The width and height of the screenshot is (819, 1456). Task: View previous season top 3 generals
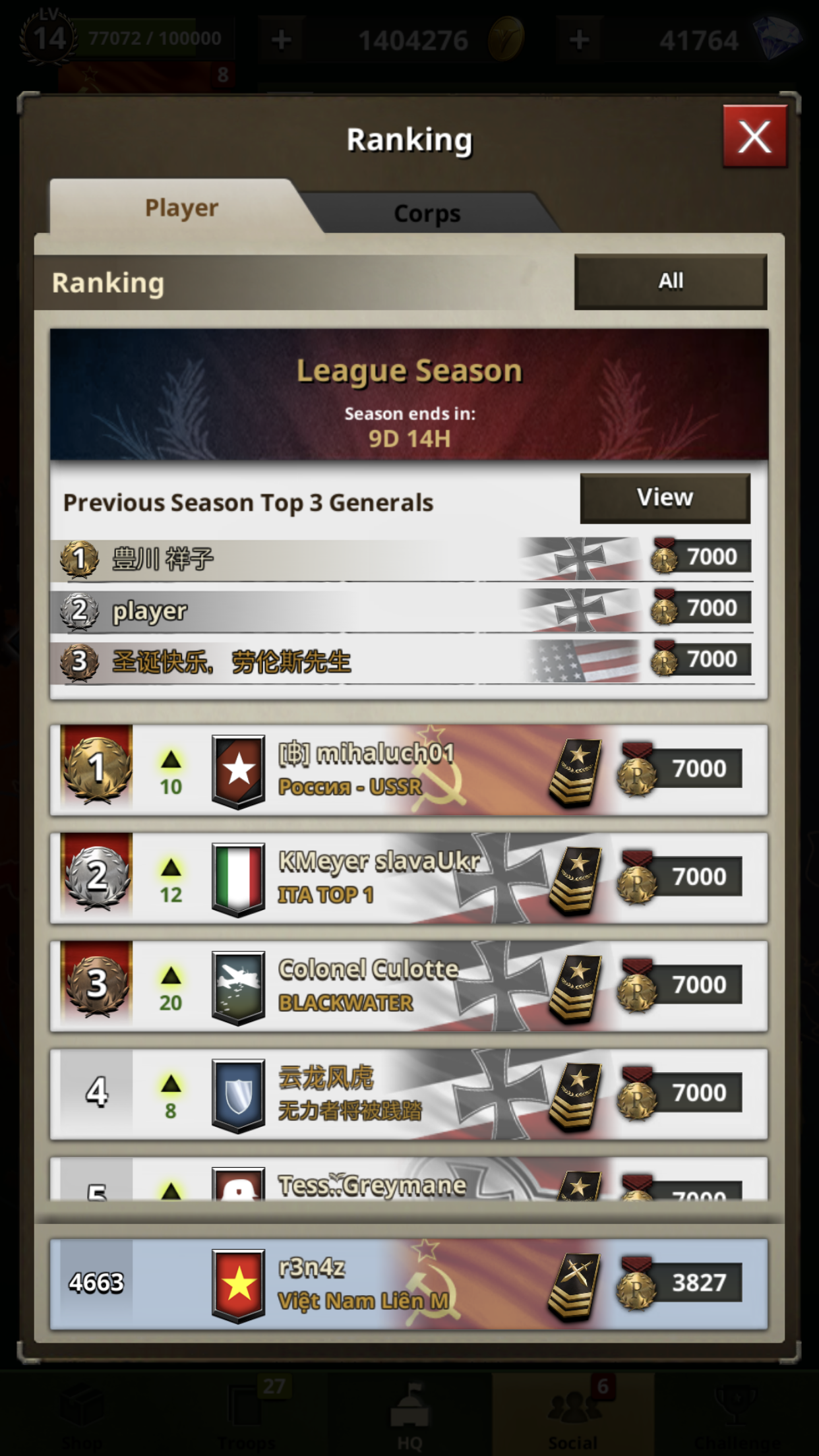click(x=665, y=498)
